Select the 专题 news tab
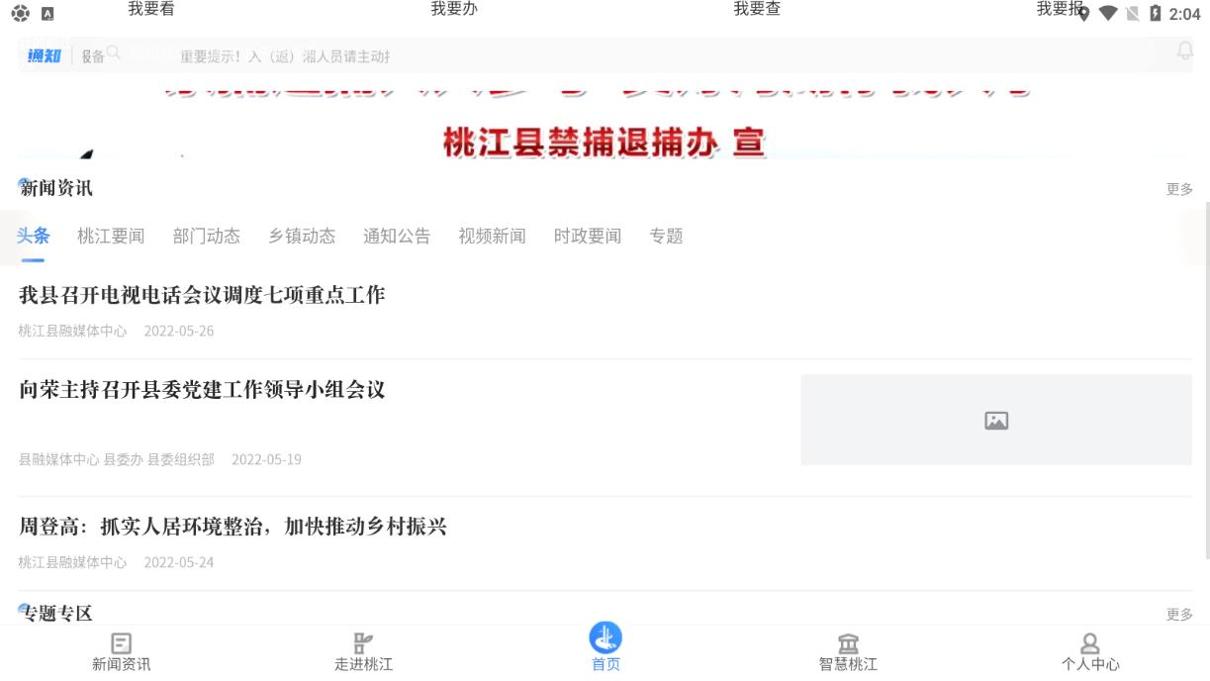Screen dimensions: 1210x681 click(666, 237)
